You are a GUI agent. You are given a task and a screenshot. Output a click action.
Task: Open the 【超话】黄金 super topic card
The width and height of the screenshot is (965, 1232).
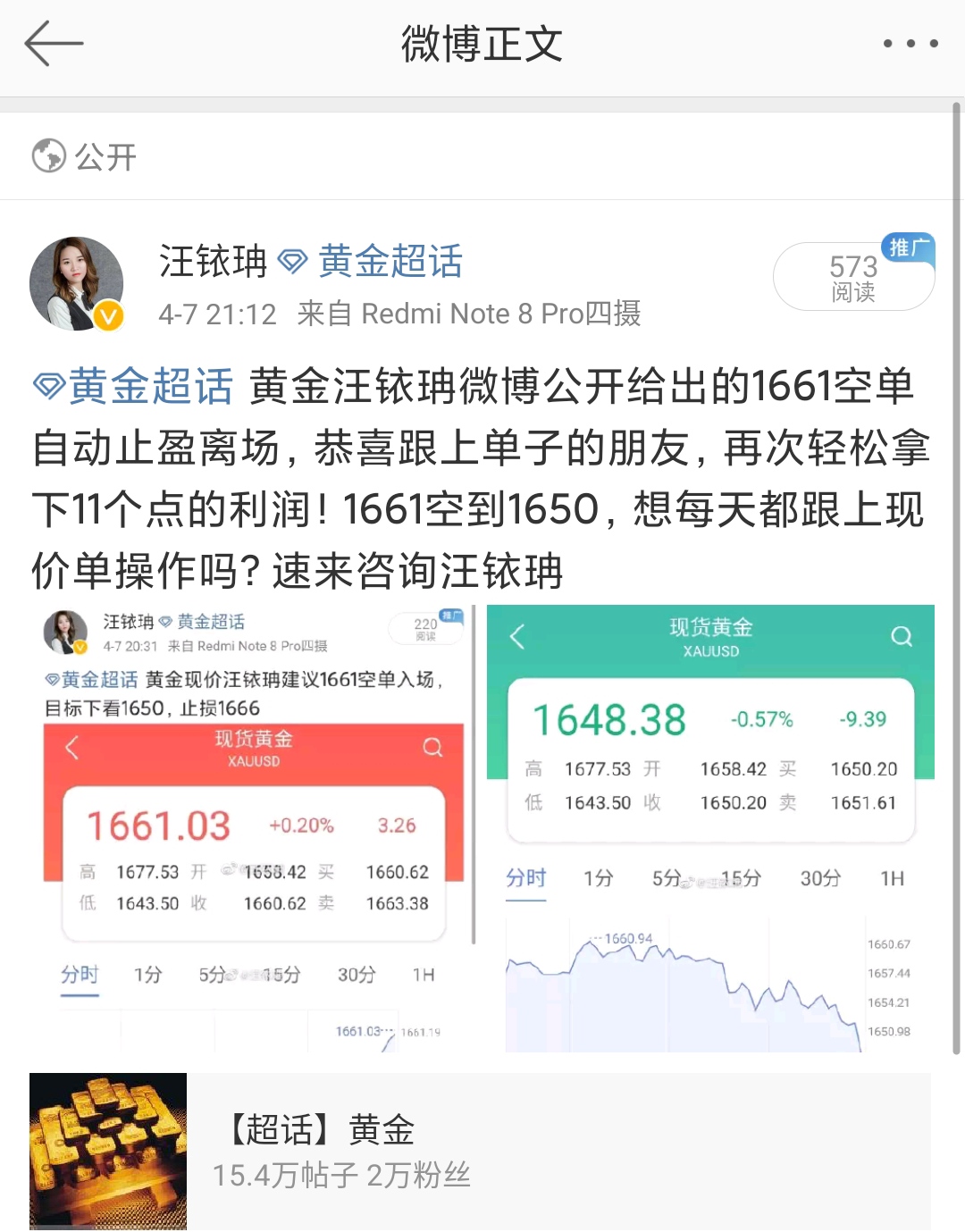pos(481,1151)
